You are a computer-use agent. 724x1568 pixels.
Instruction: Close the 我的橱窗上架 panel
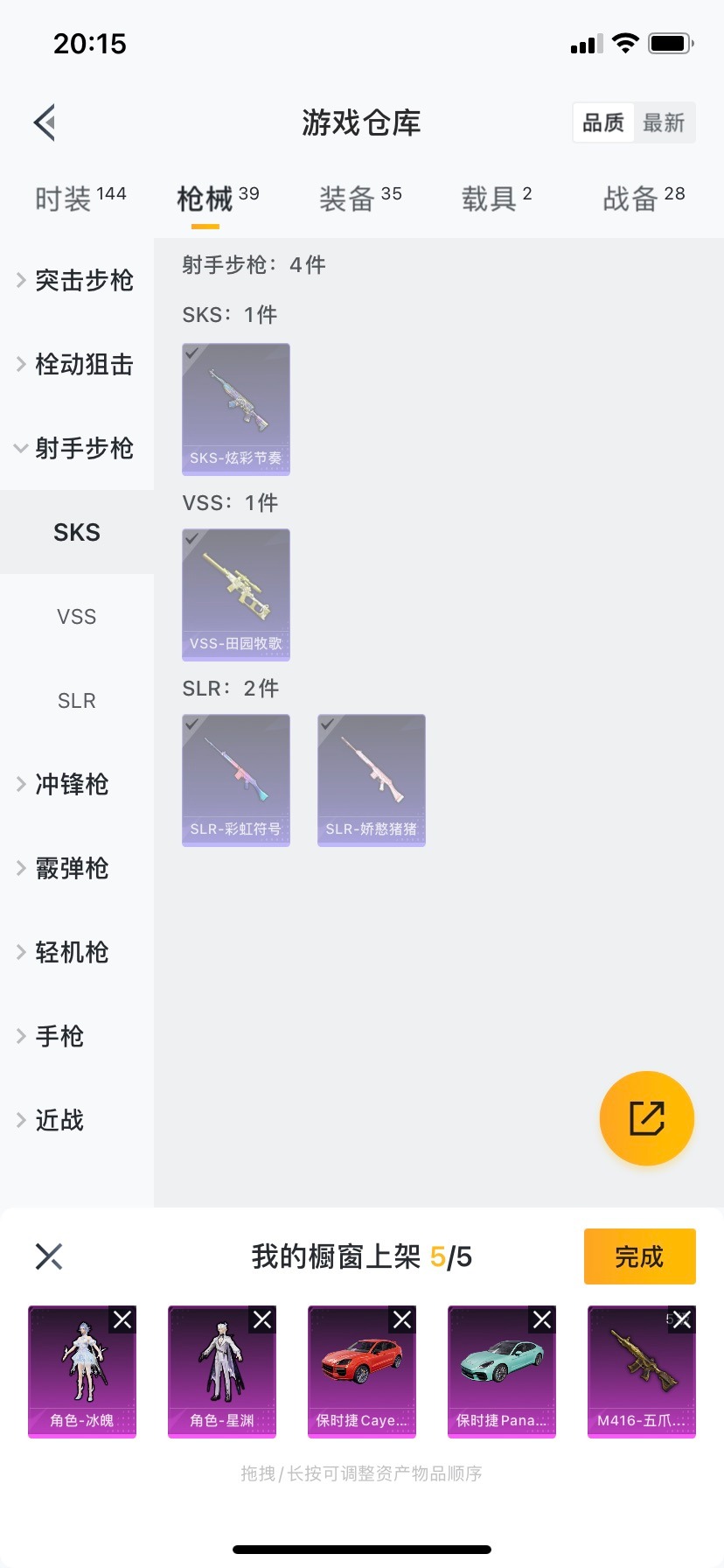click(49, 1256)
